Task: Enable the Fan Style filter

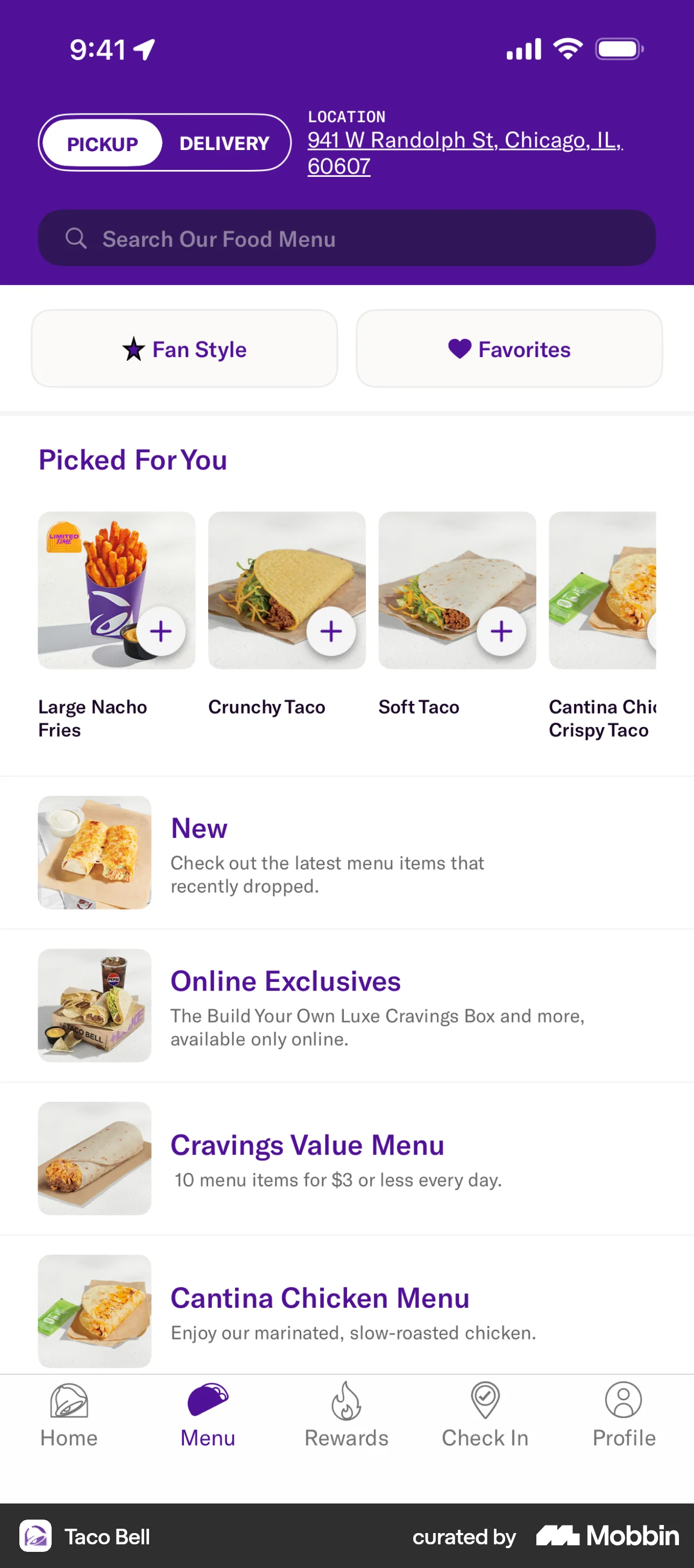Action: click(185, 348)
